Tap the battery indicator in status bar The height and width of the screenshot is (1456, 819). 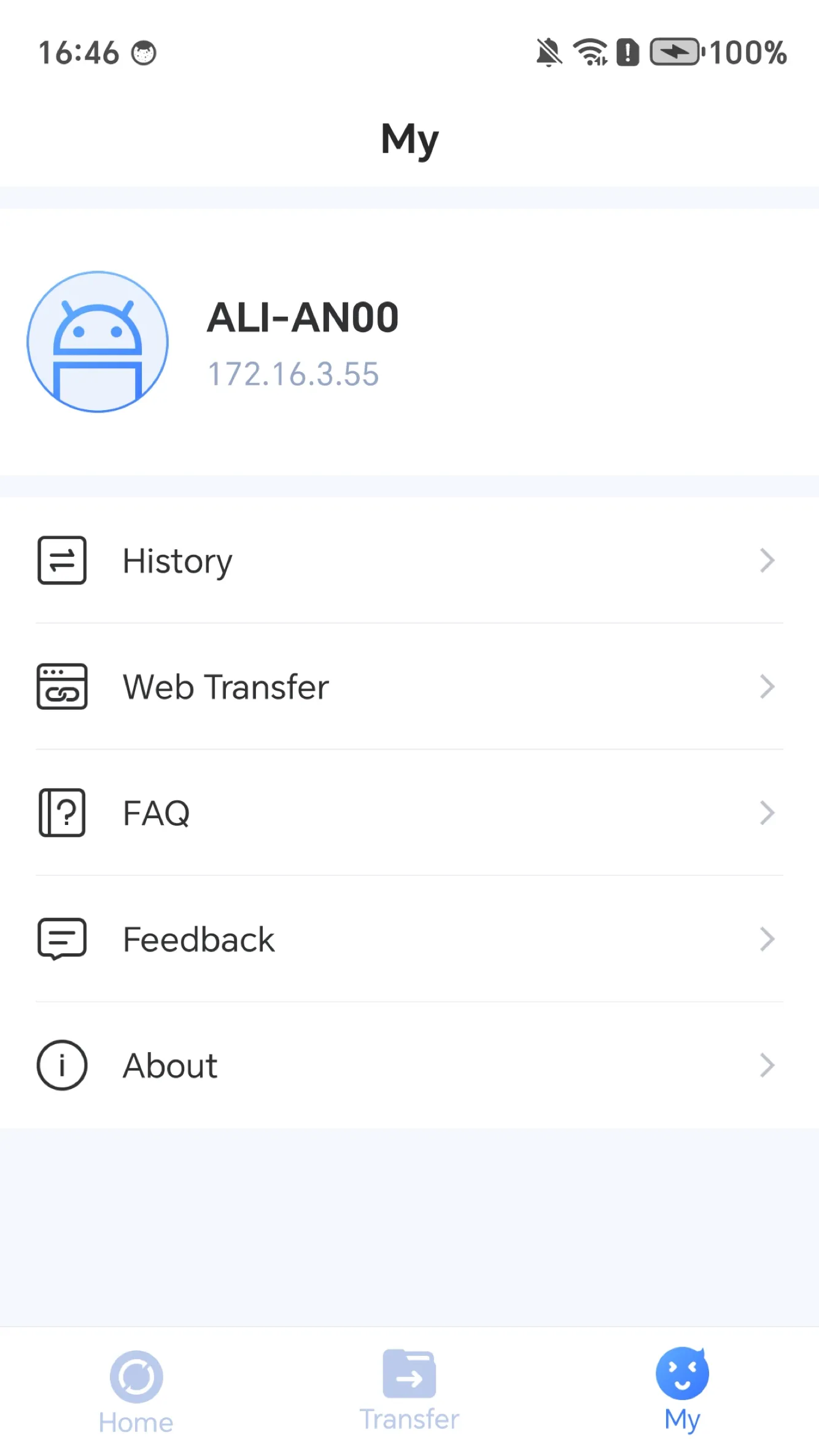[675, 53]
